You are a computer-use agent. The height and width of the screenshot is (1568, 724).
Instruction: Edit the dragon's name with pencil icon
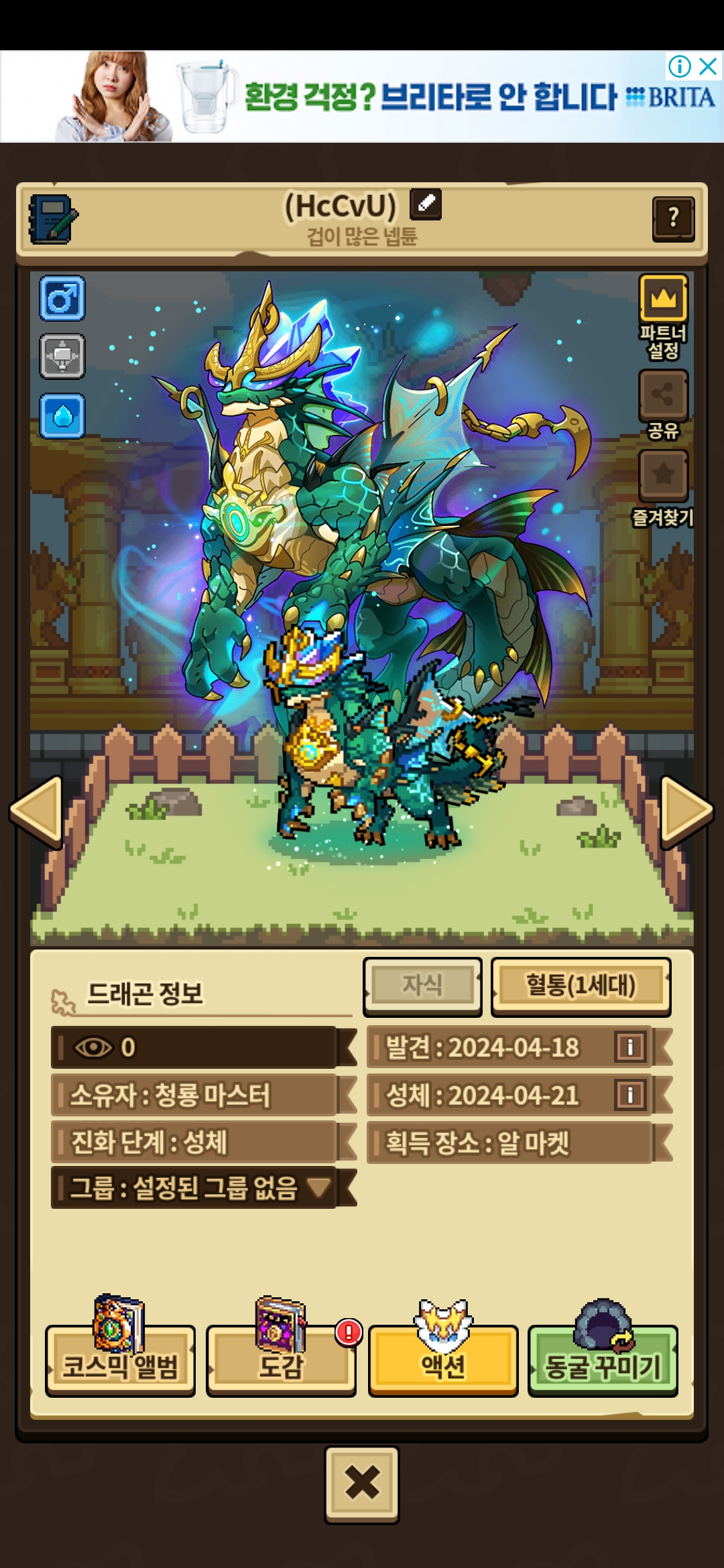pos(426,204)
